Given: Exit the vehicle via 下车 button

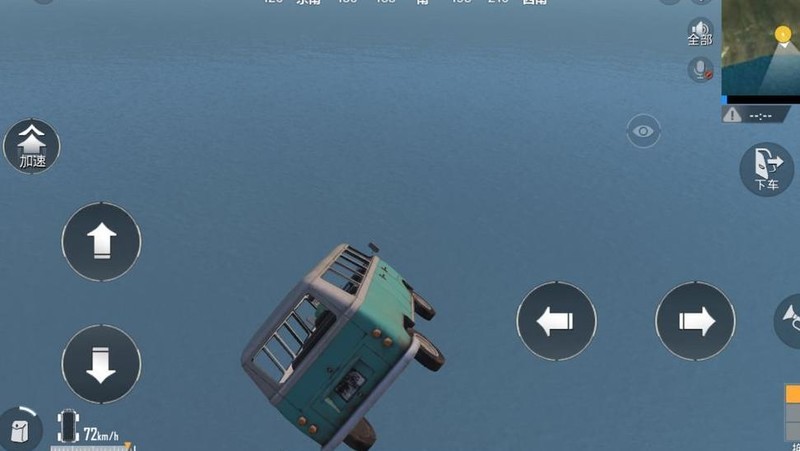Looking at the screenshot, I should pyautogui.click(x=766, y=169).
